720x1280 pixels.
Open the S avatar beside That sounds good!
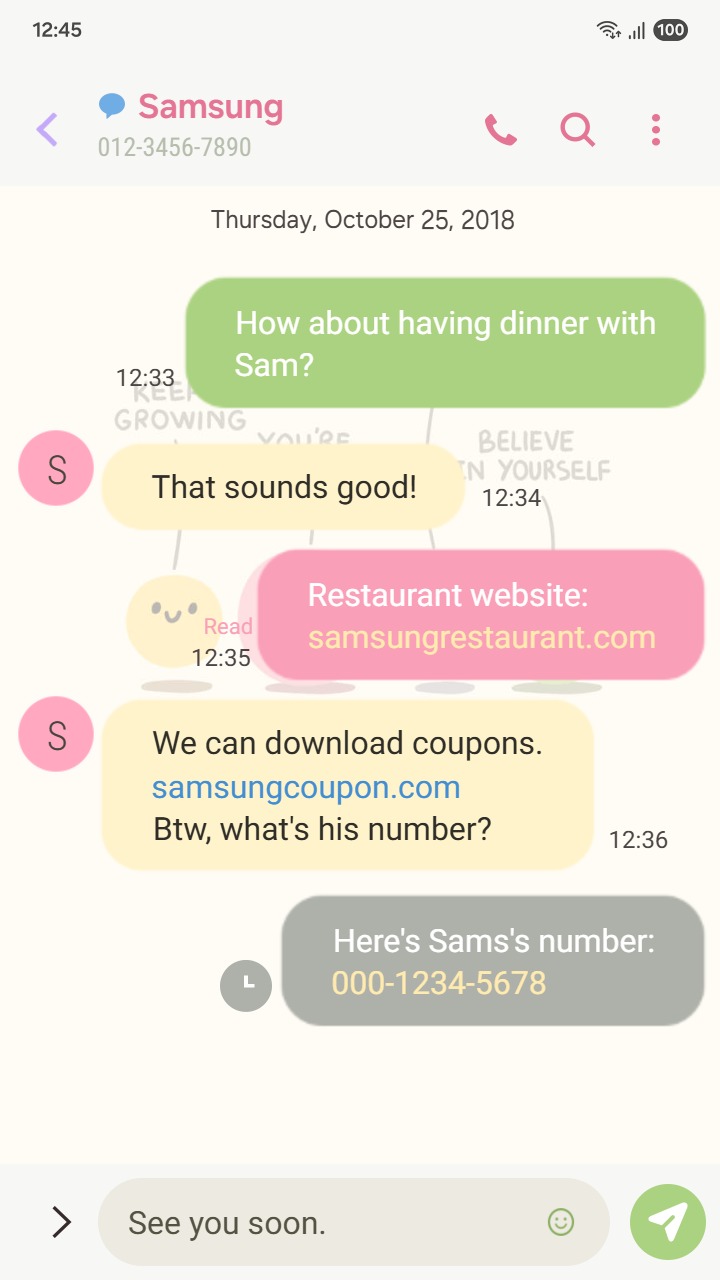pos(56,468)
